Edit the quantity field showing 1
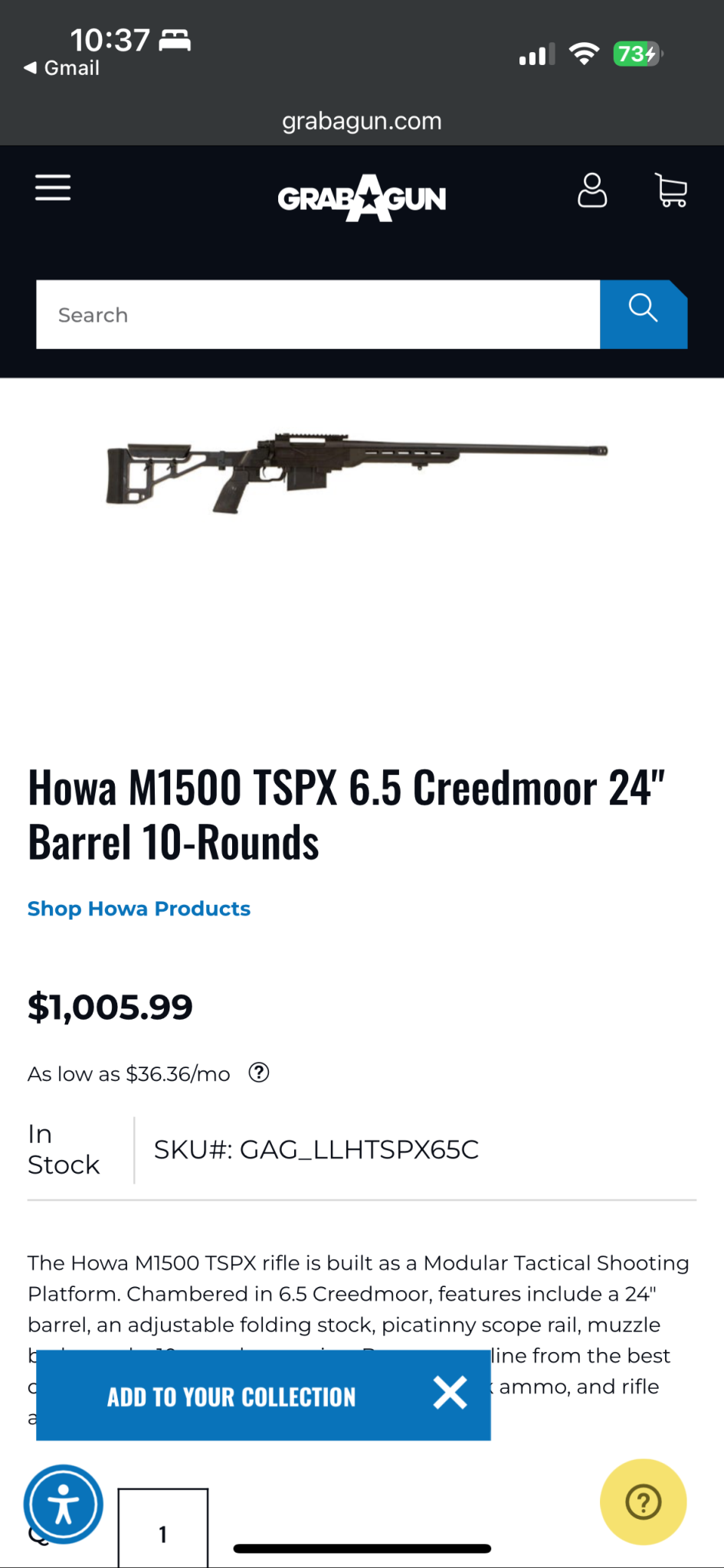This screenshot has height=1568, width=724. [162, 1533]
